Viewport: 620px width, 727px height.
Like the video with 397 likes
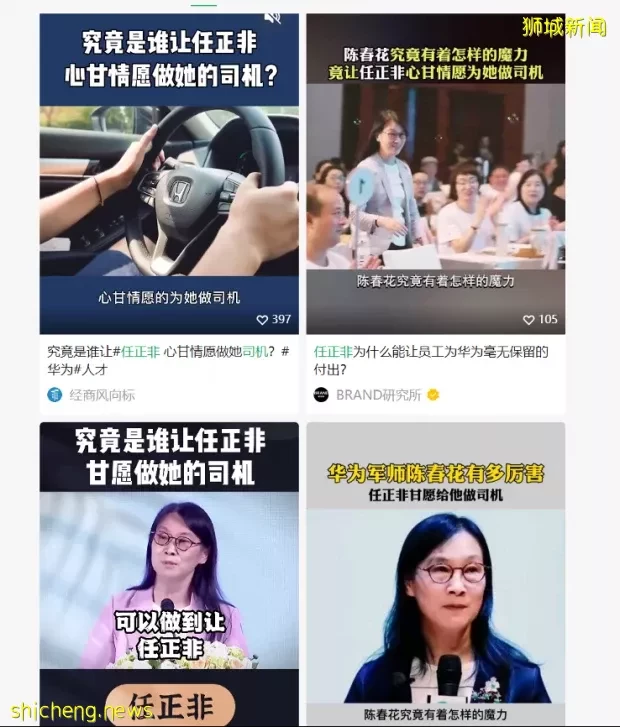click(263, 319)
